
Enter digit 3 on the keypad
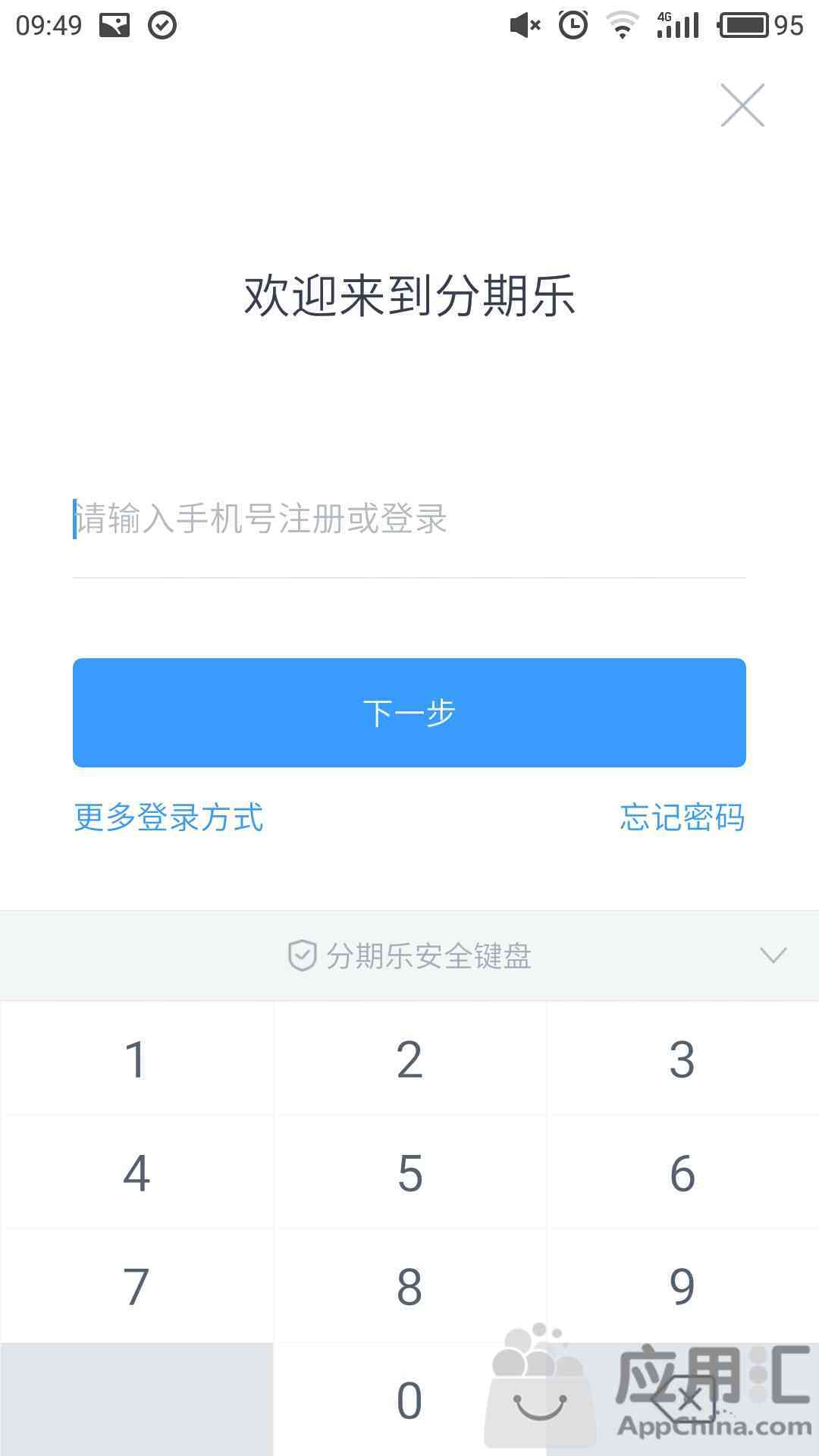pos(682,1059)
